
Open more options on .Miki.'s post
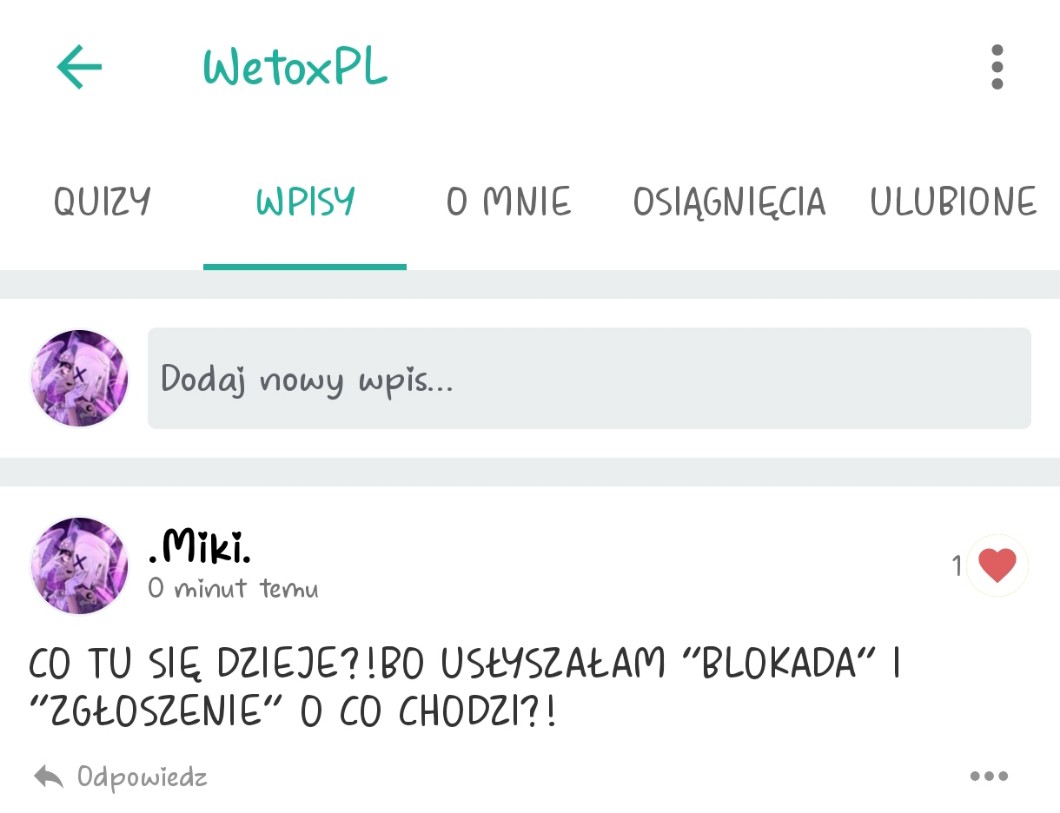click(x=988, y=776)
